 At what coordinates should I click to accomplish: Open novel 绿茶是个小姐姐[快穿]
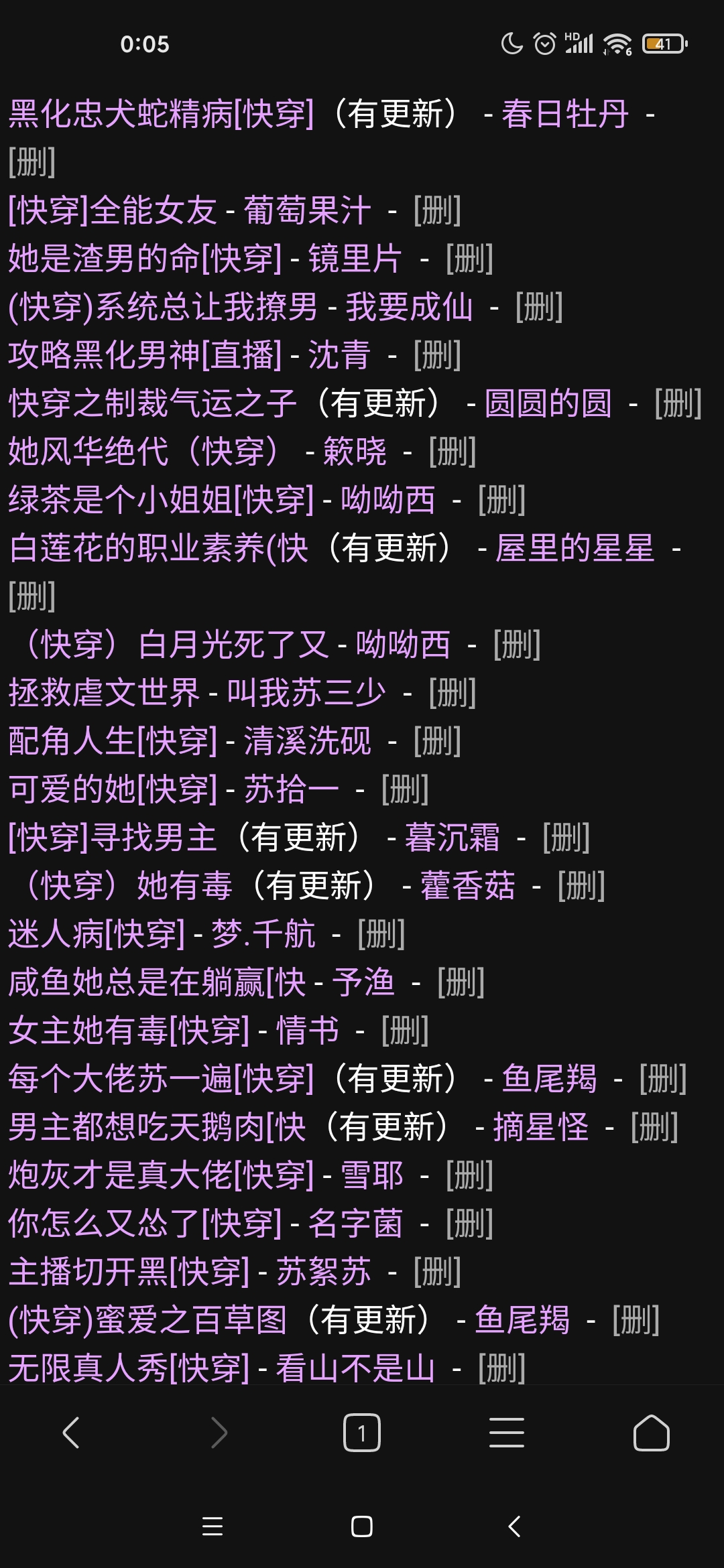(x=161, y=500)
